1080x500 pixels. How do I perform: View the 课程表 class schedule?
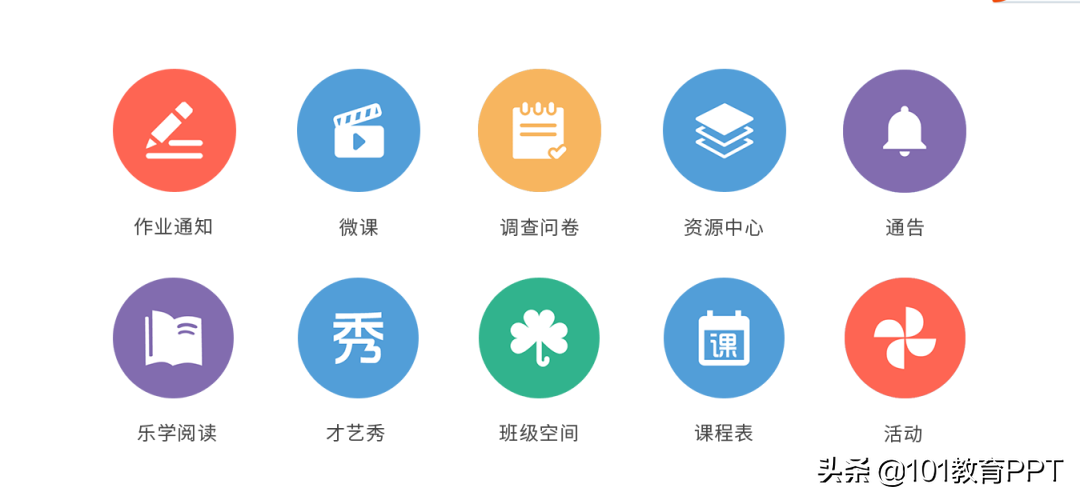tap(724, 338)
